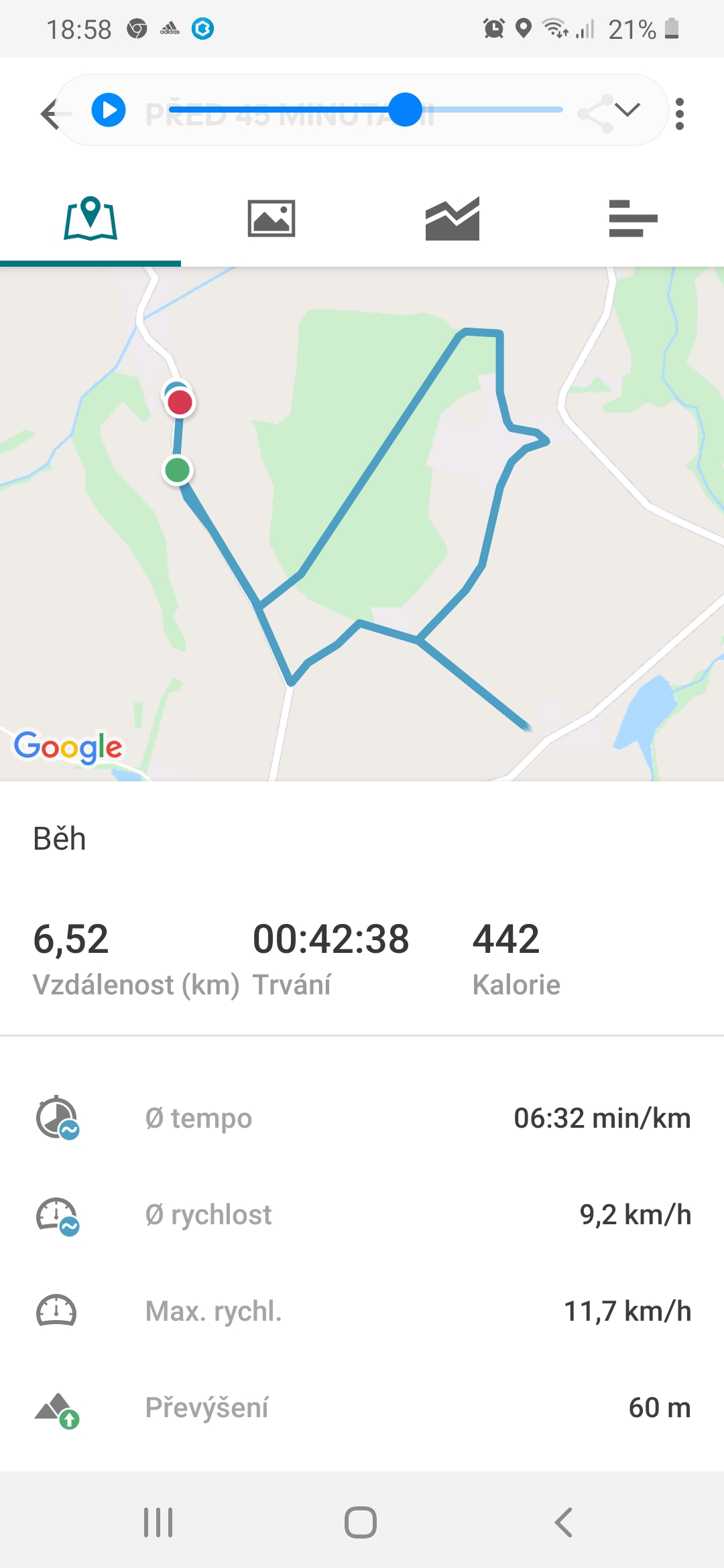Tap the red finish marker on the map

180,403
